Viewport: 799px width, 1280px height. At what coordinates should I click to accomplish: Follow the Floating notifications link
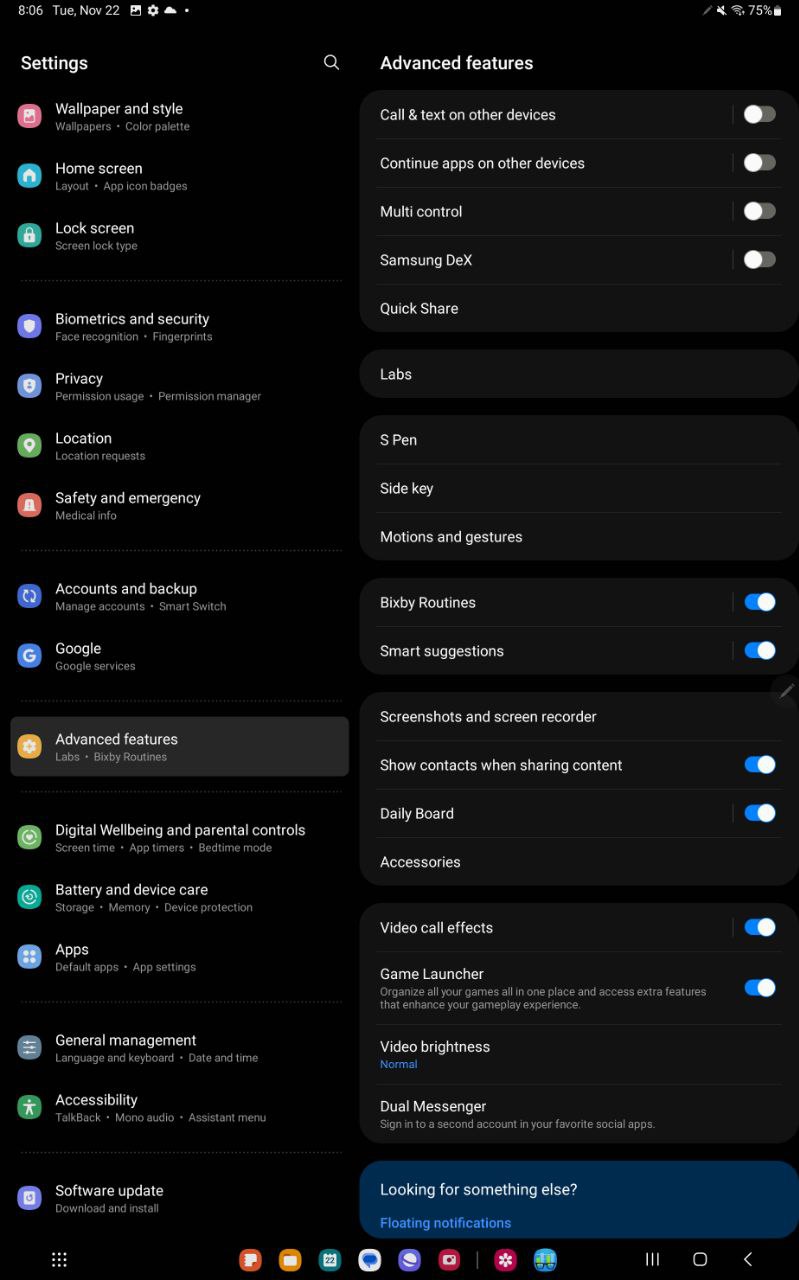click(x=445, y=1223)
